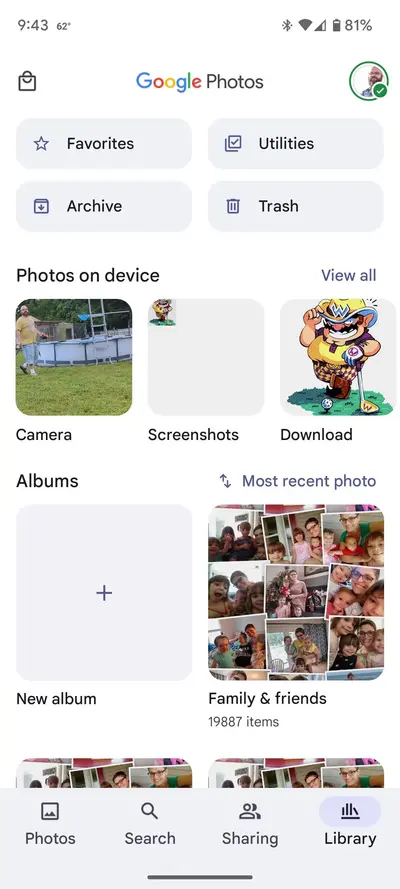Switch to the Search tab

(x=150, y=824)
